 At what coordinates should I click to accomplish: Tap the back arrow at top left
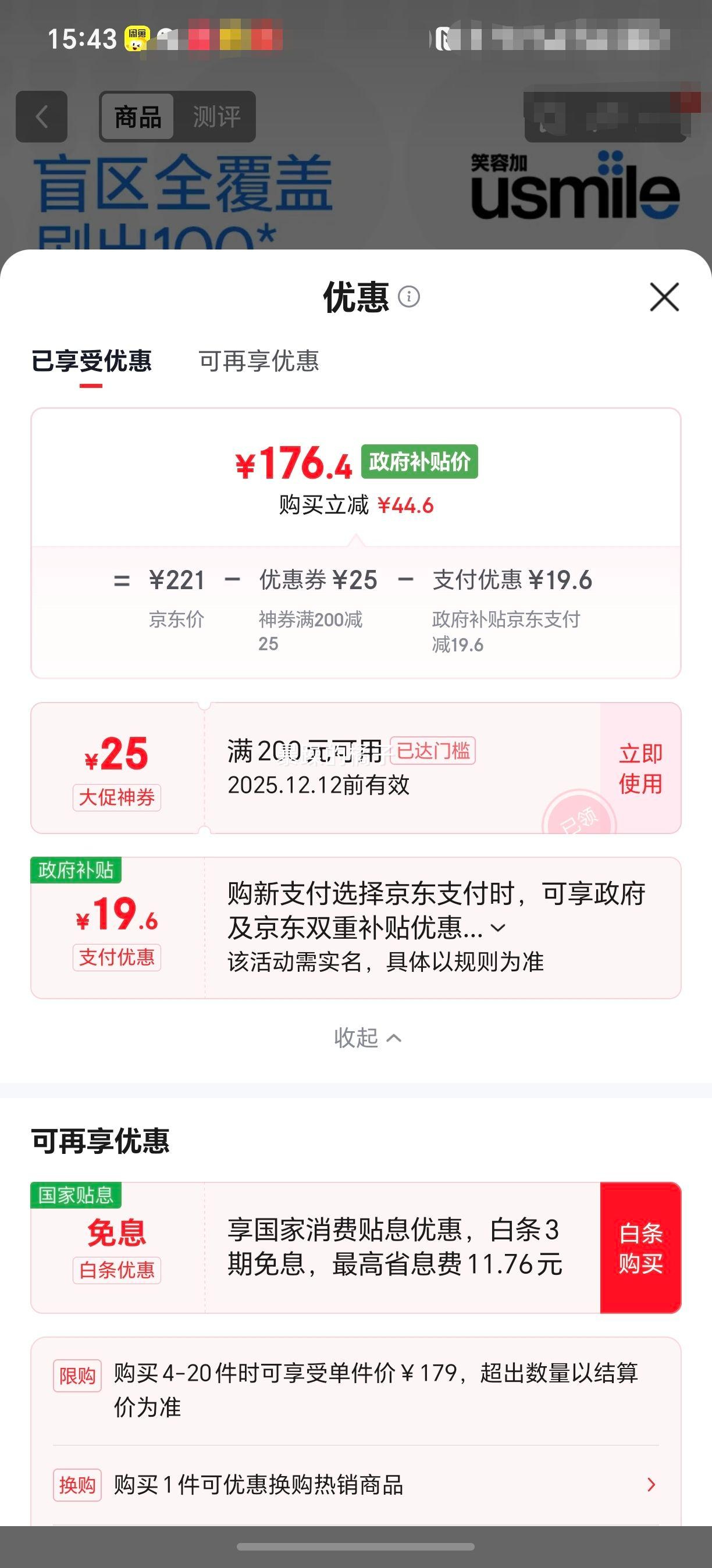(41, 117)
